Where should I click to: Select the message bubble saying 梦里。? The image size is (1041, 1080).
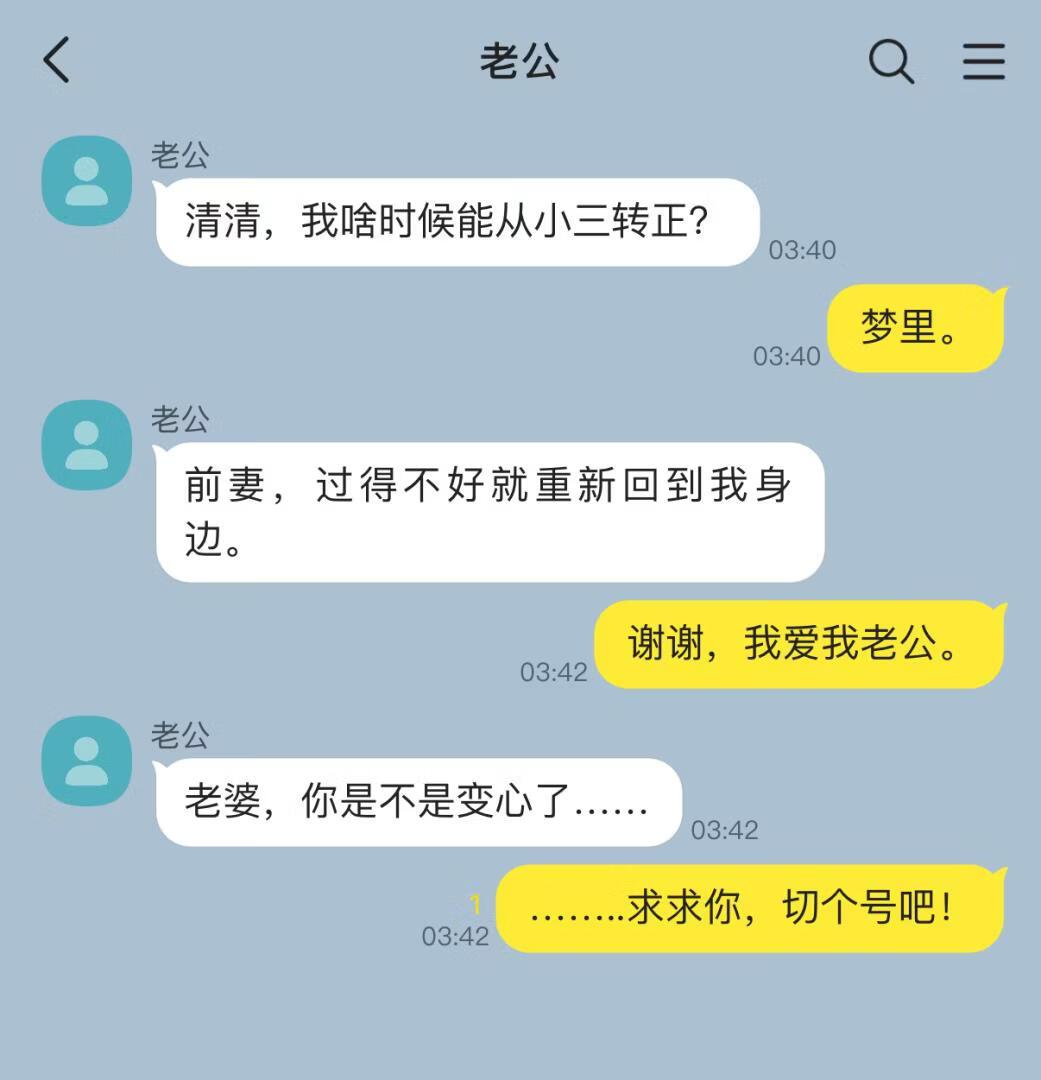point(917,327)
